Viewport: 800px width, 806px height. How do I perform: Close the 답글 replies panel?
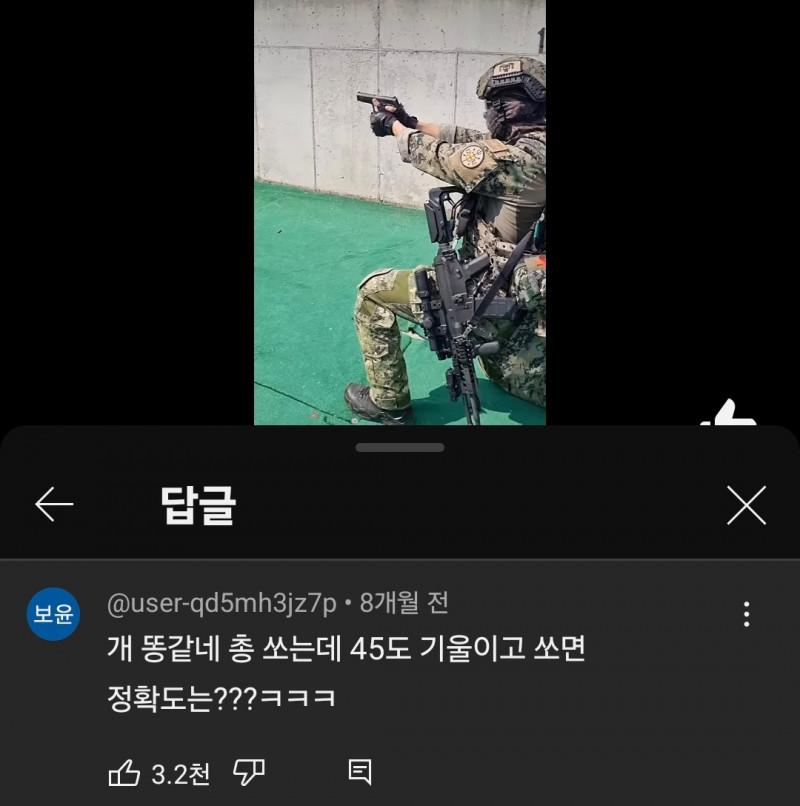click(x=746, y=505)
